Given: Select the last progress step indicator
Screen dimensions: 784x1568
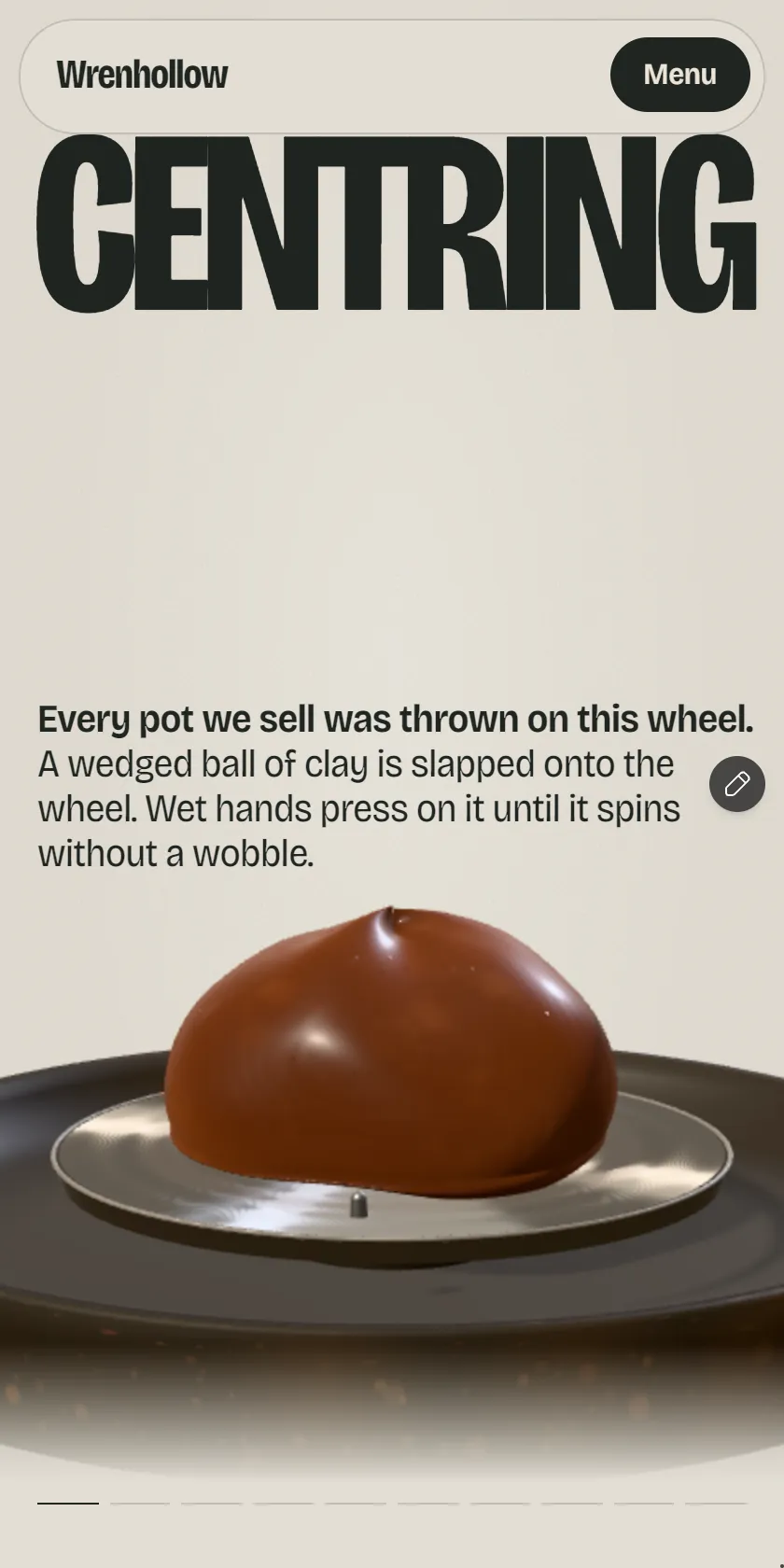Looking at the screenshot, I should point(716,1503).
